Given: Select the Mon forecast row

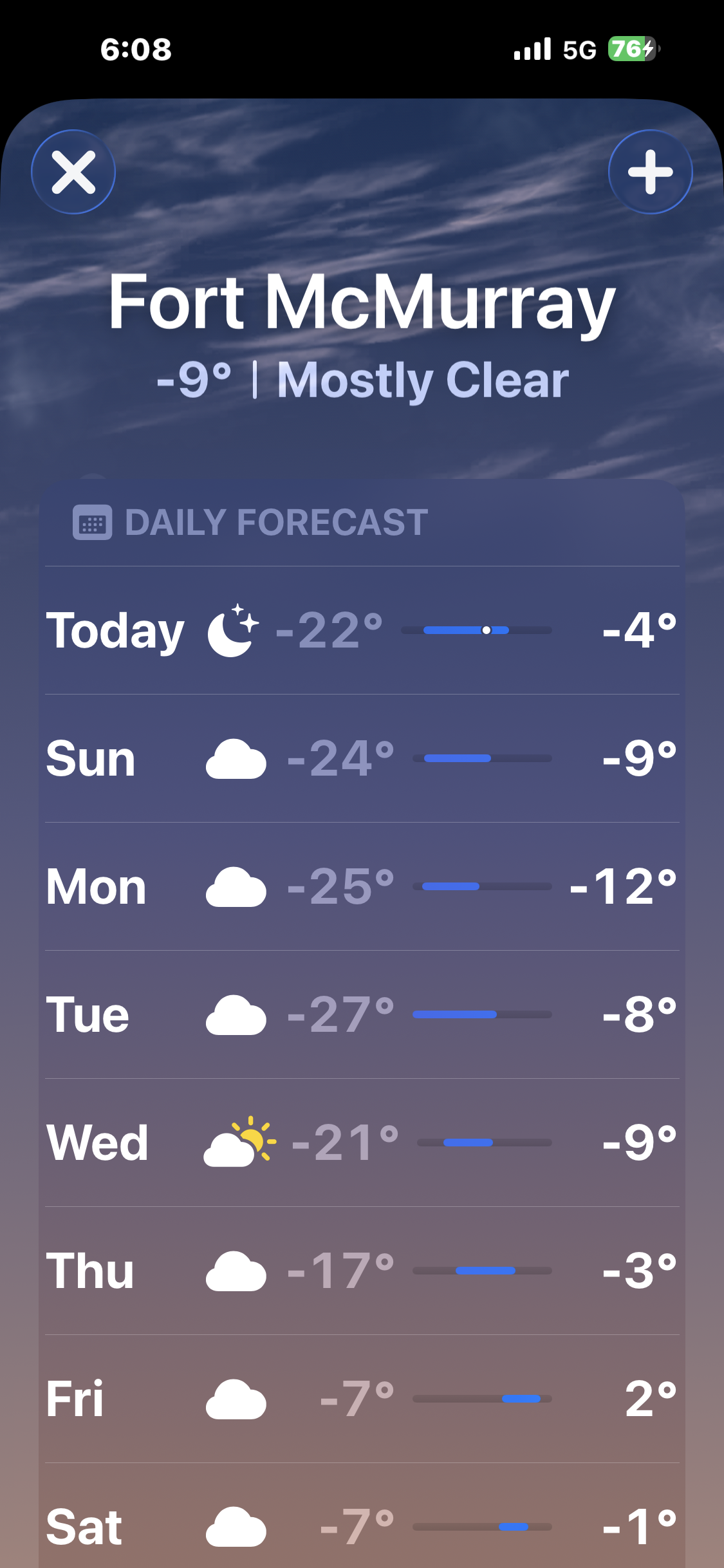Looking at the screenshot, I should click(362, 886).
